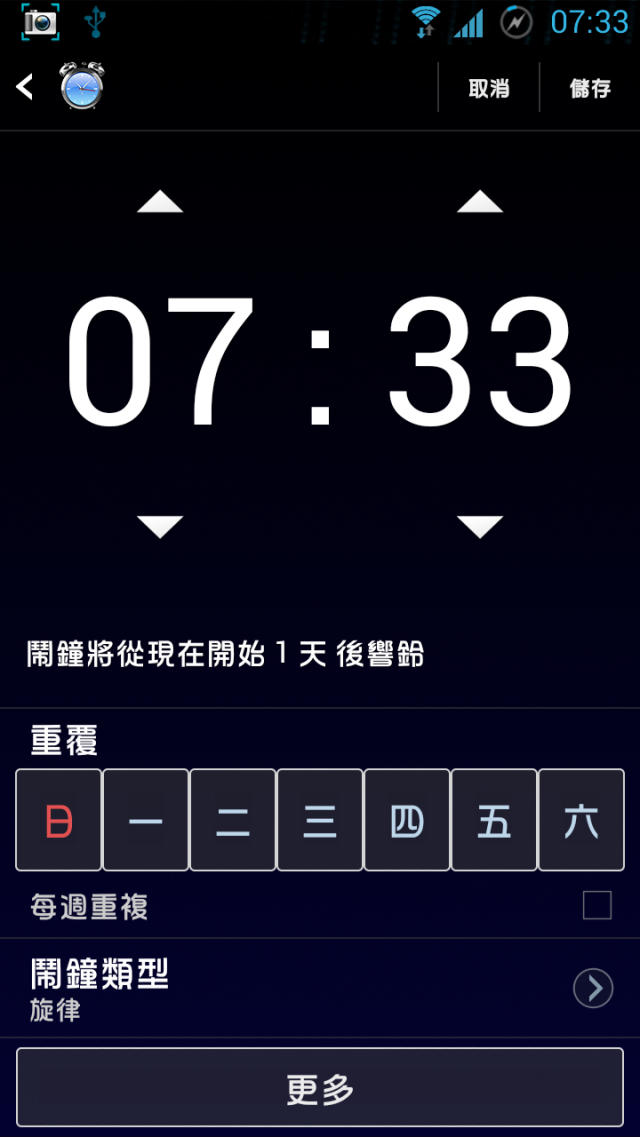Increase the minutes with the up arrow
The width and height of the screenshot is (640, 1138).
(x=479, y=203)
